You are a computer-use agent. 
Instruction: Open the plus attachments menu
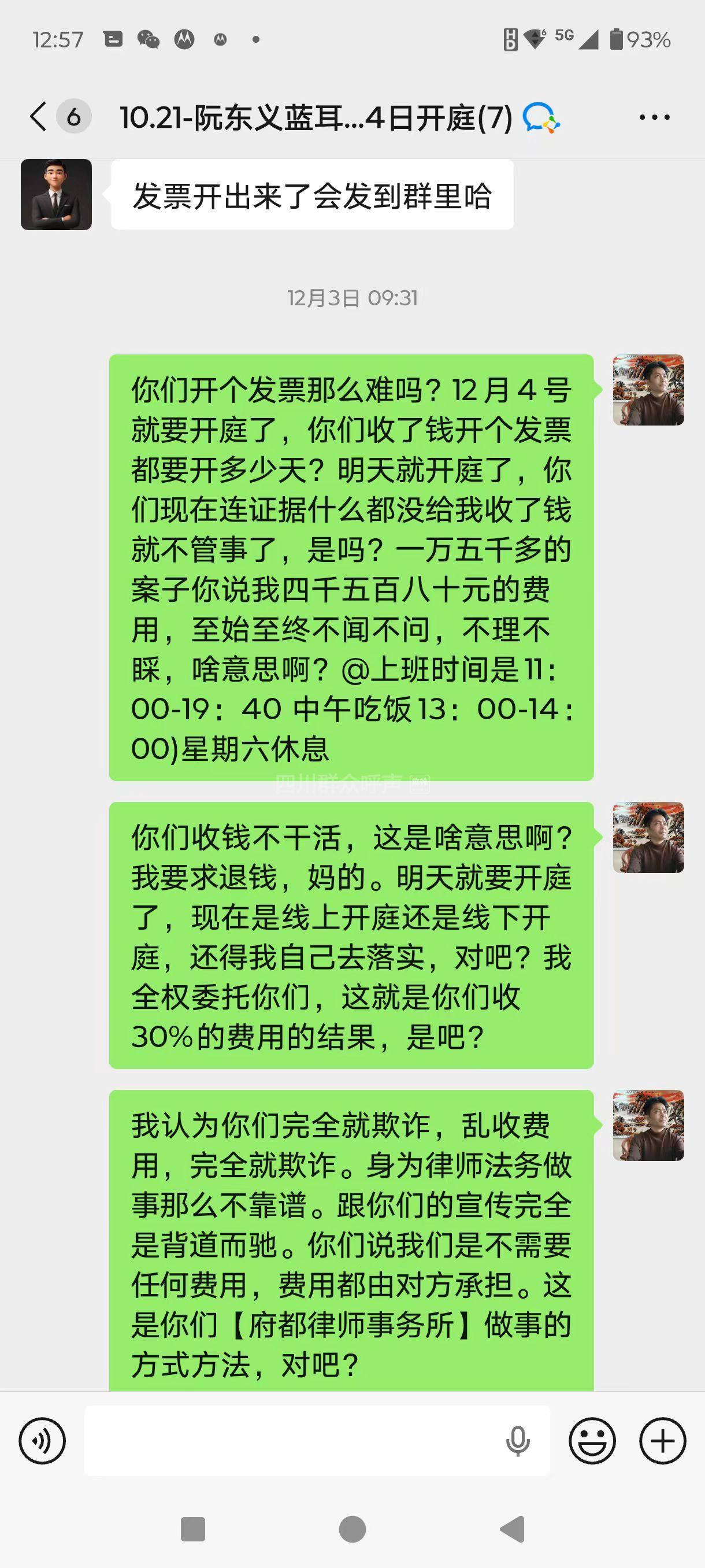(662, 1440)
